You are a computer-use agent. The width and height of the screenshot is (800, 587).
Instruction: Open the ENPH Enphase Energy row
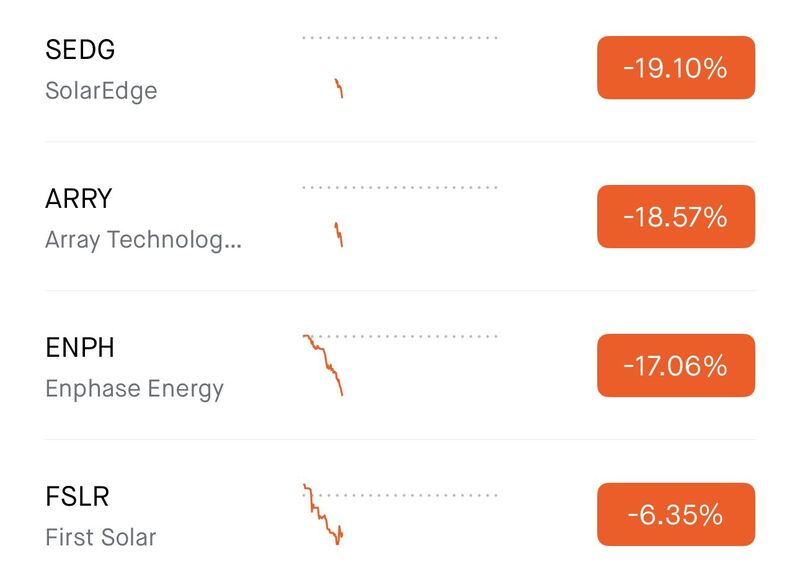point(134,367)
